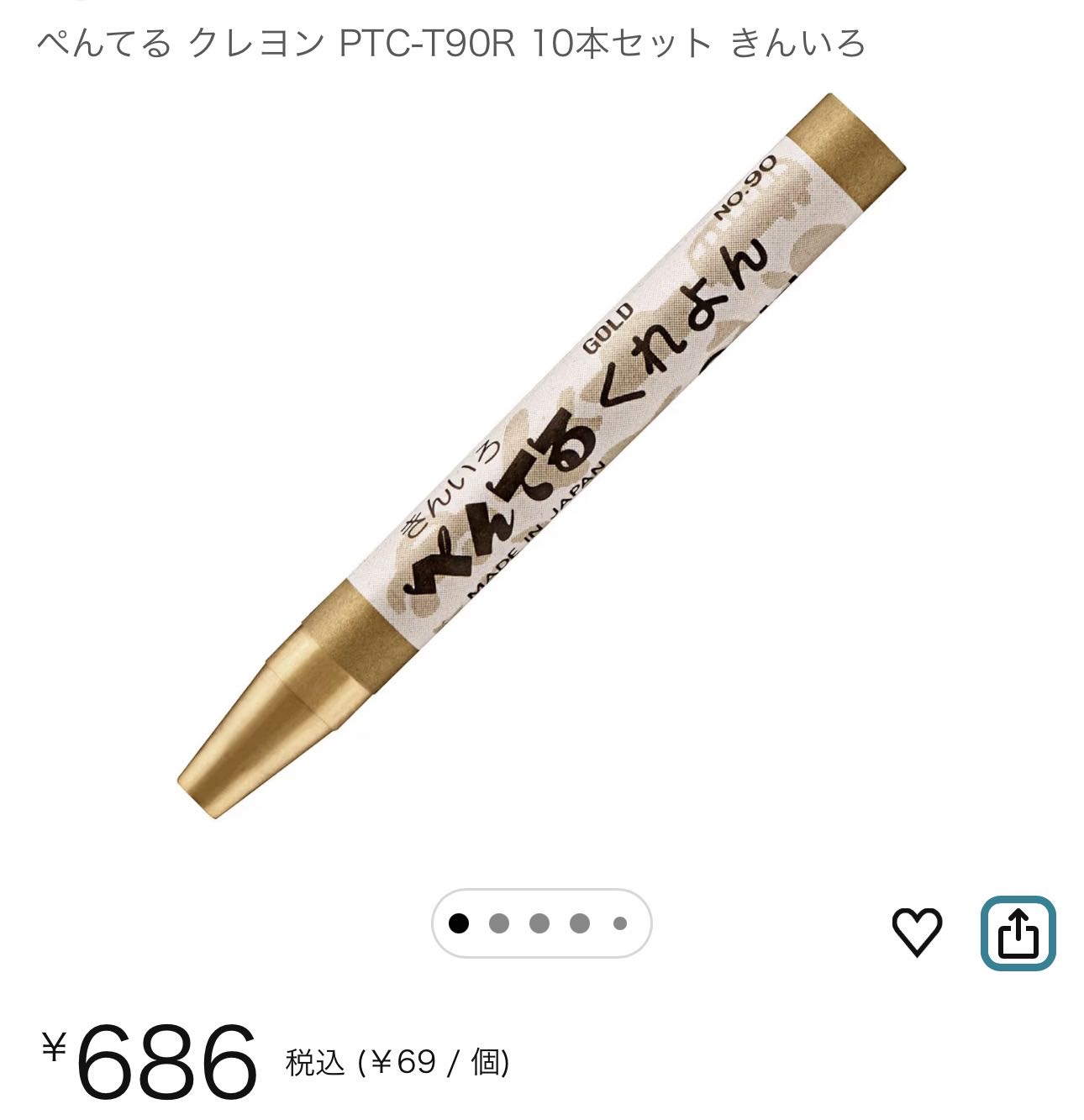This screenshot has width=1084, height=1120.
Task: Open the gold crayon product image
Action: (x=541, y=455)
